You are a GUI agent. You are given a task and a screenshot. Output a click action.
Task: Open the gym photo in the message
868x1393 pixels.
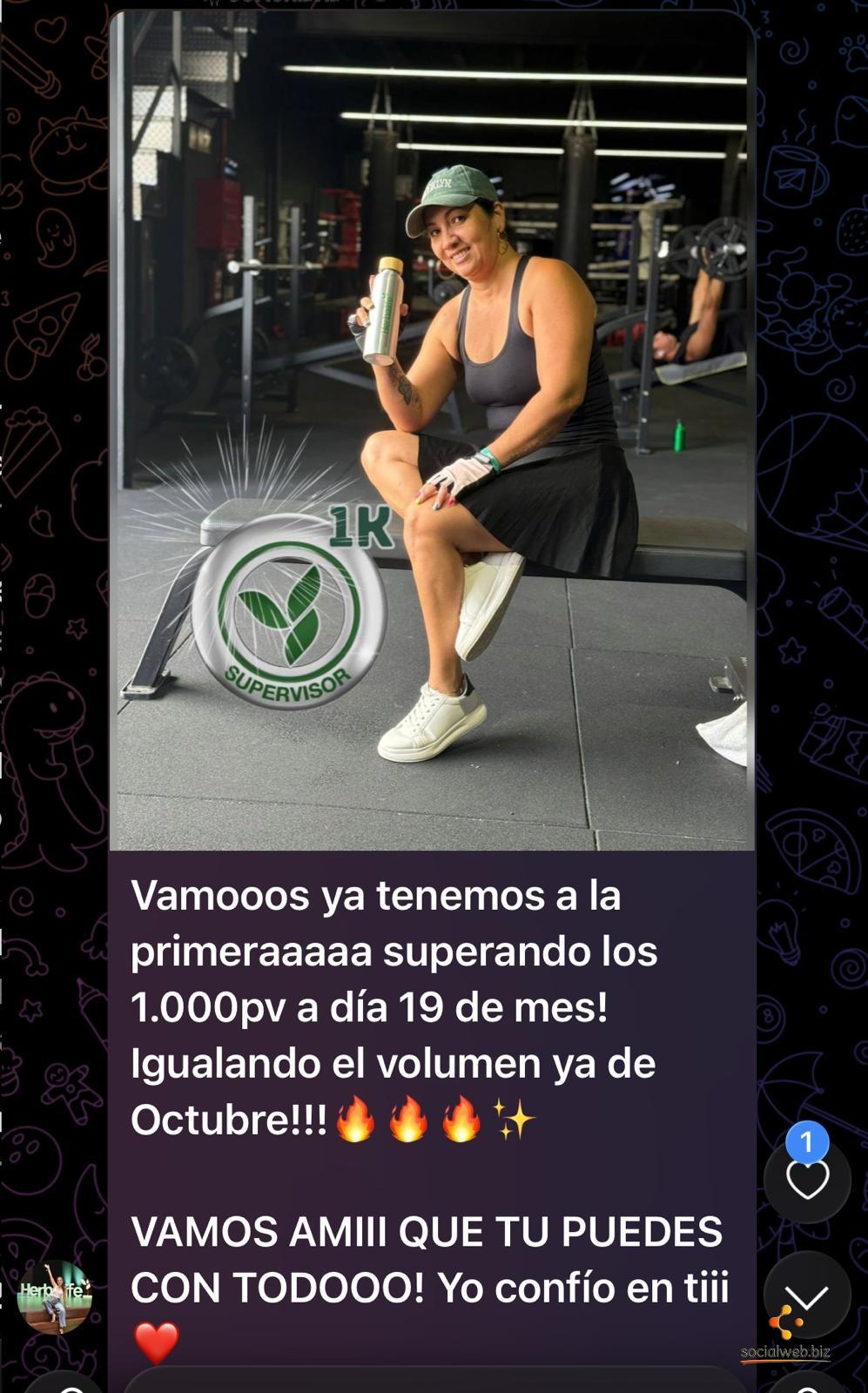[431, 431]
